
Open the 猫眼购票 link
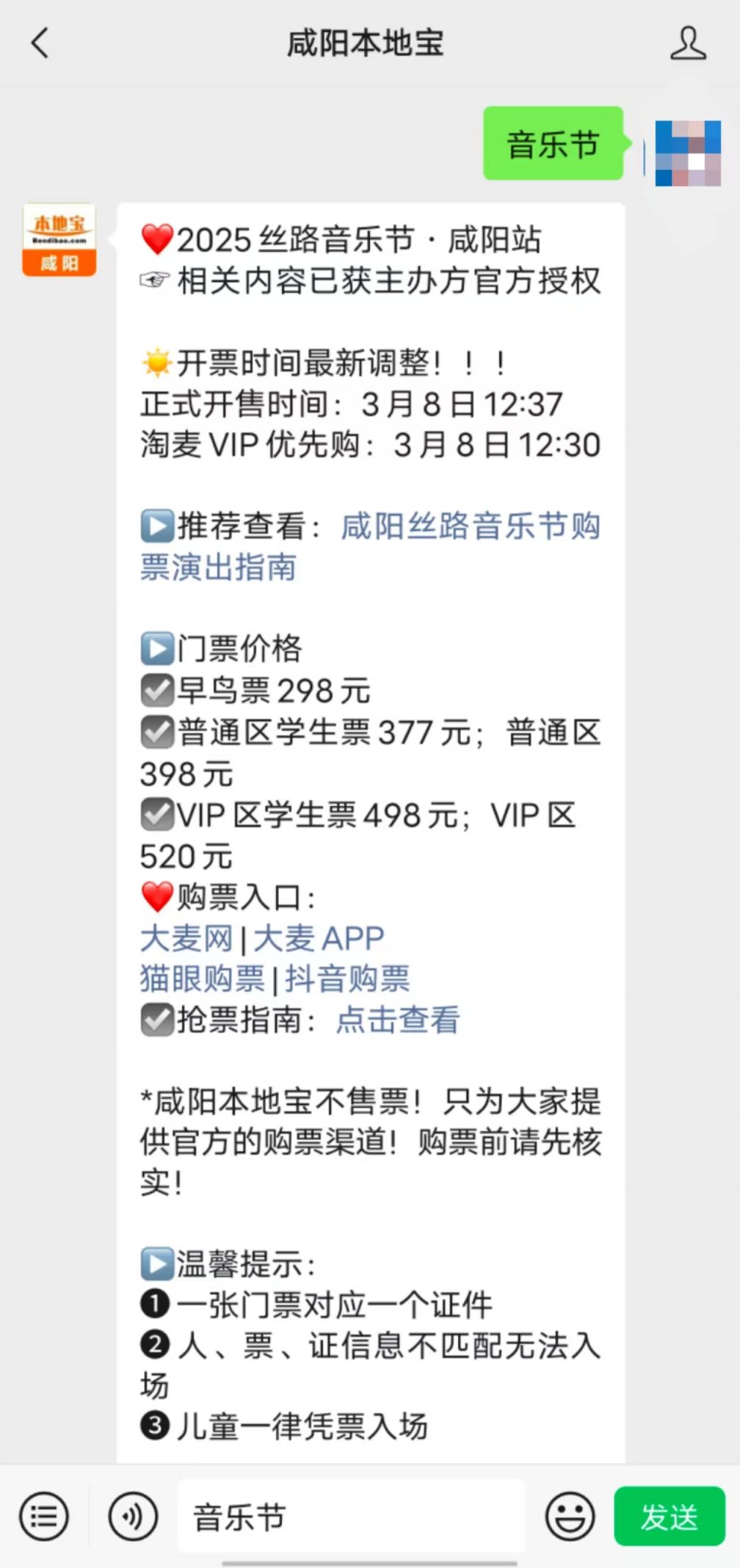pos(203,979)
